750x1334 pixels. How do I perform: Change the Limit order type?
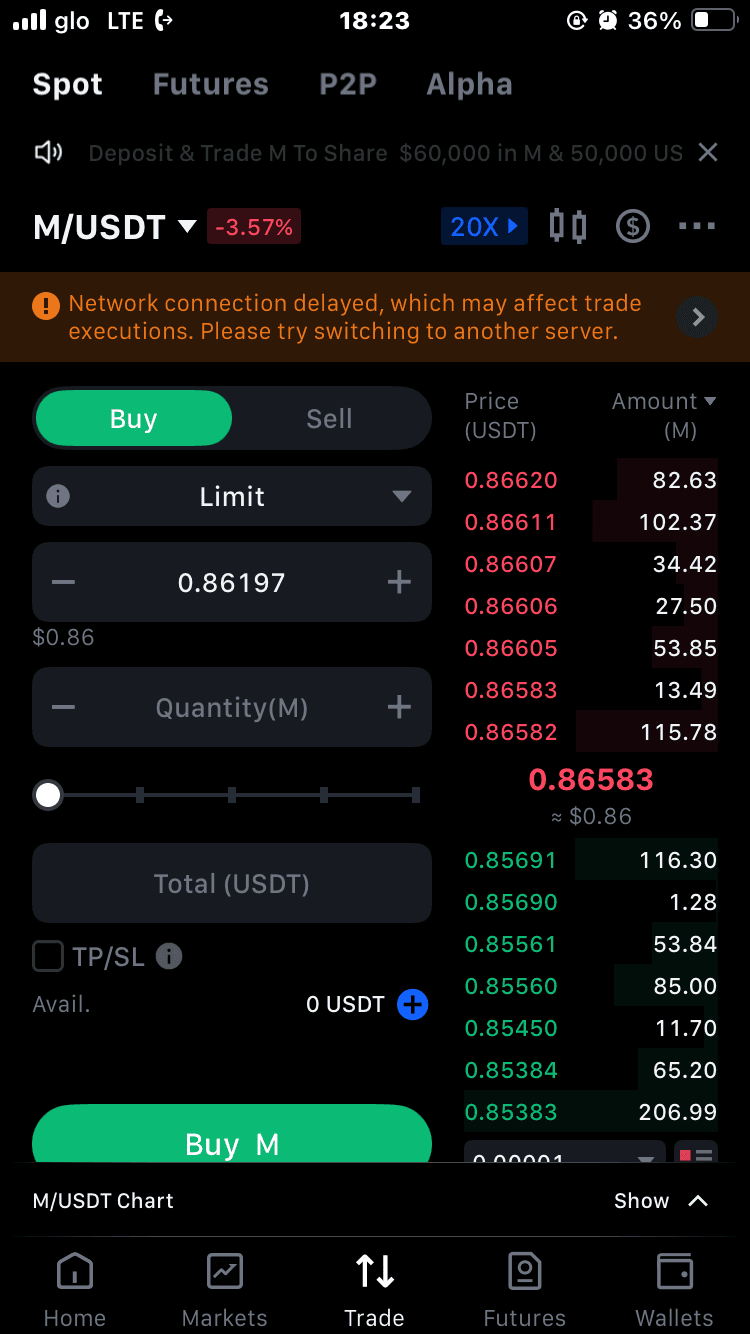point(232,497)
